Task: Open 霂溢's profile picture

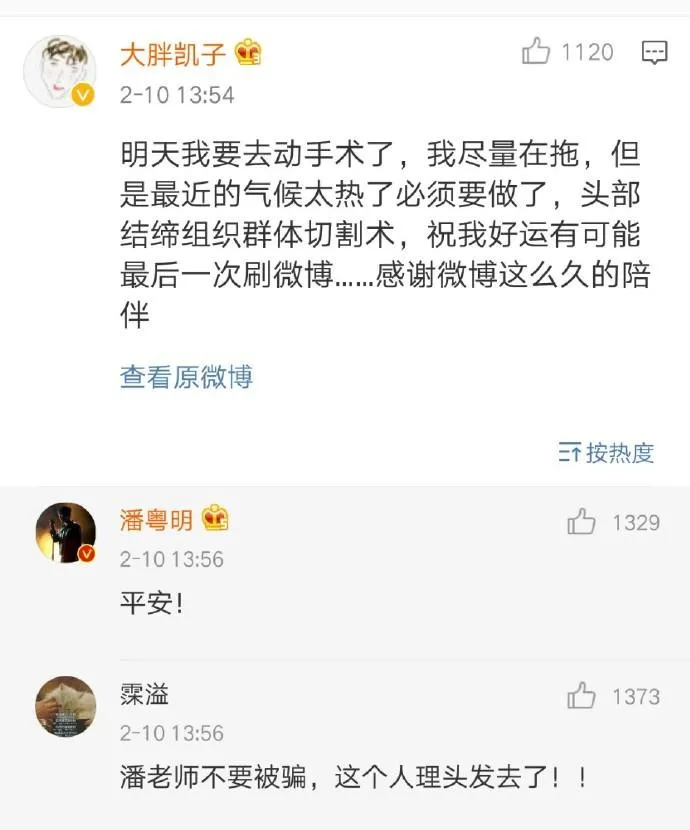Action: (66, 707)
